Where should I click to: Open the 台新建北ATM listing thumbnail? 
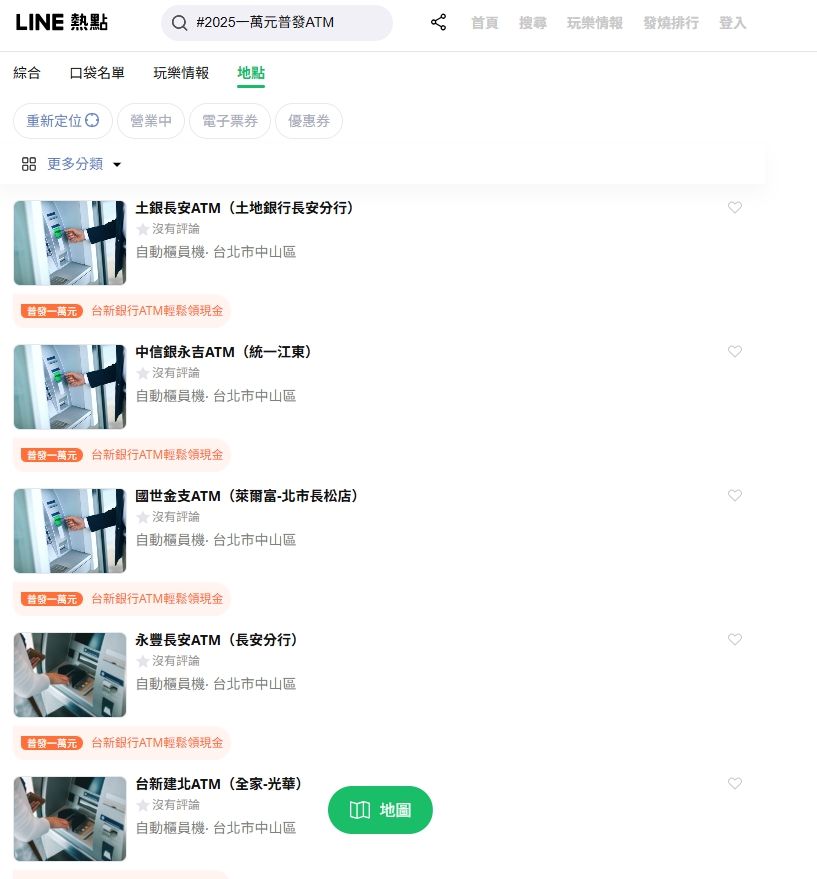click(x=69, y=818)
